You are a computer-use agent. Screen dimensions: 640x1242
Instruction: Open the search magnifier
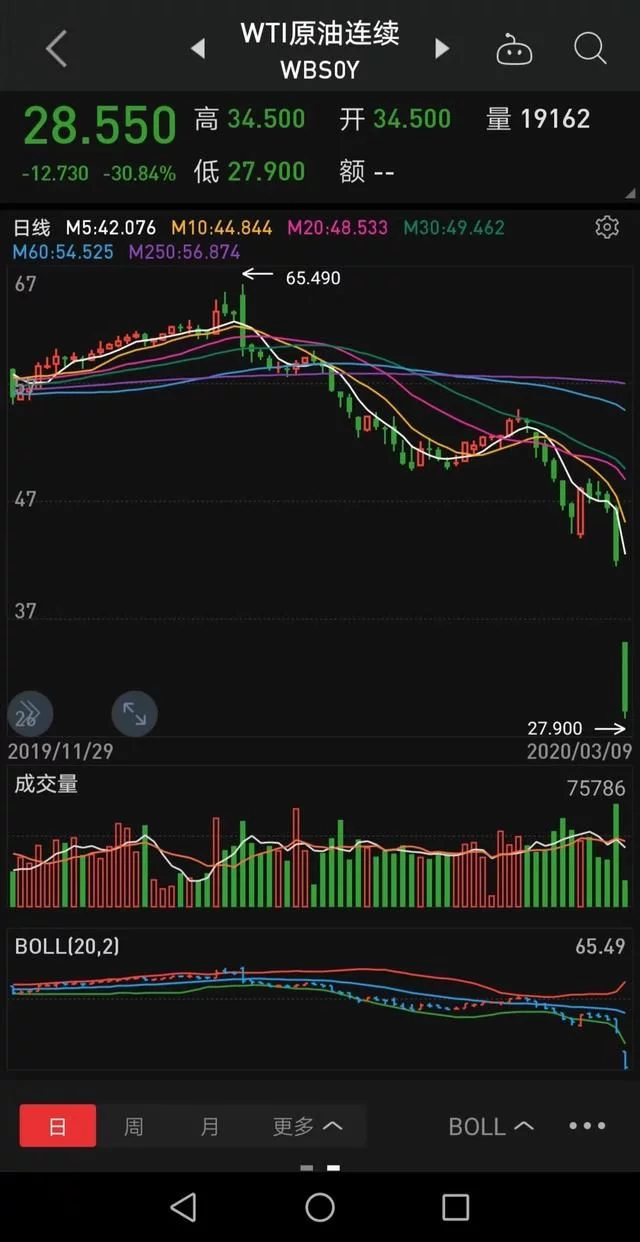point(590,47)
